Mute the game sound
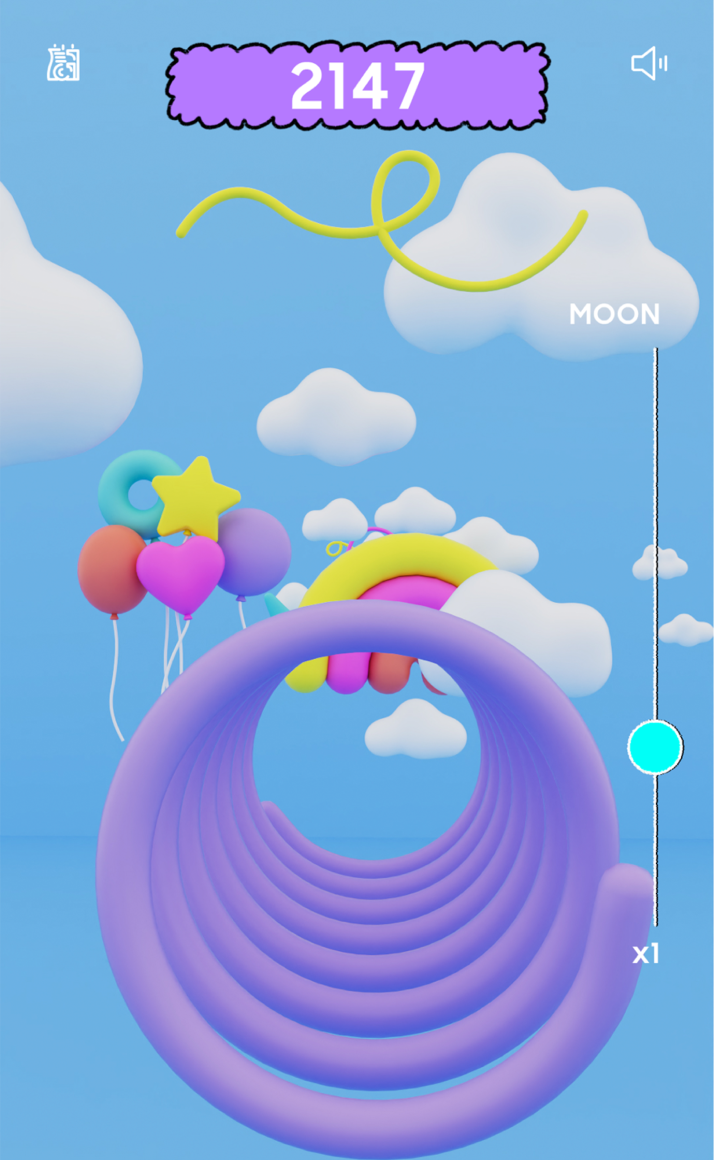This screenshot has height=1160, width=714. point(648,64)
